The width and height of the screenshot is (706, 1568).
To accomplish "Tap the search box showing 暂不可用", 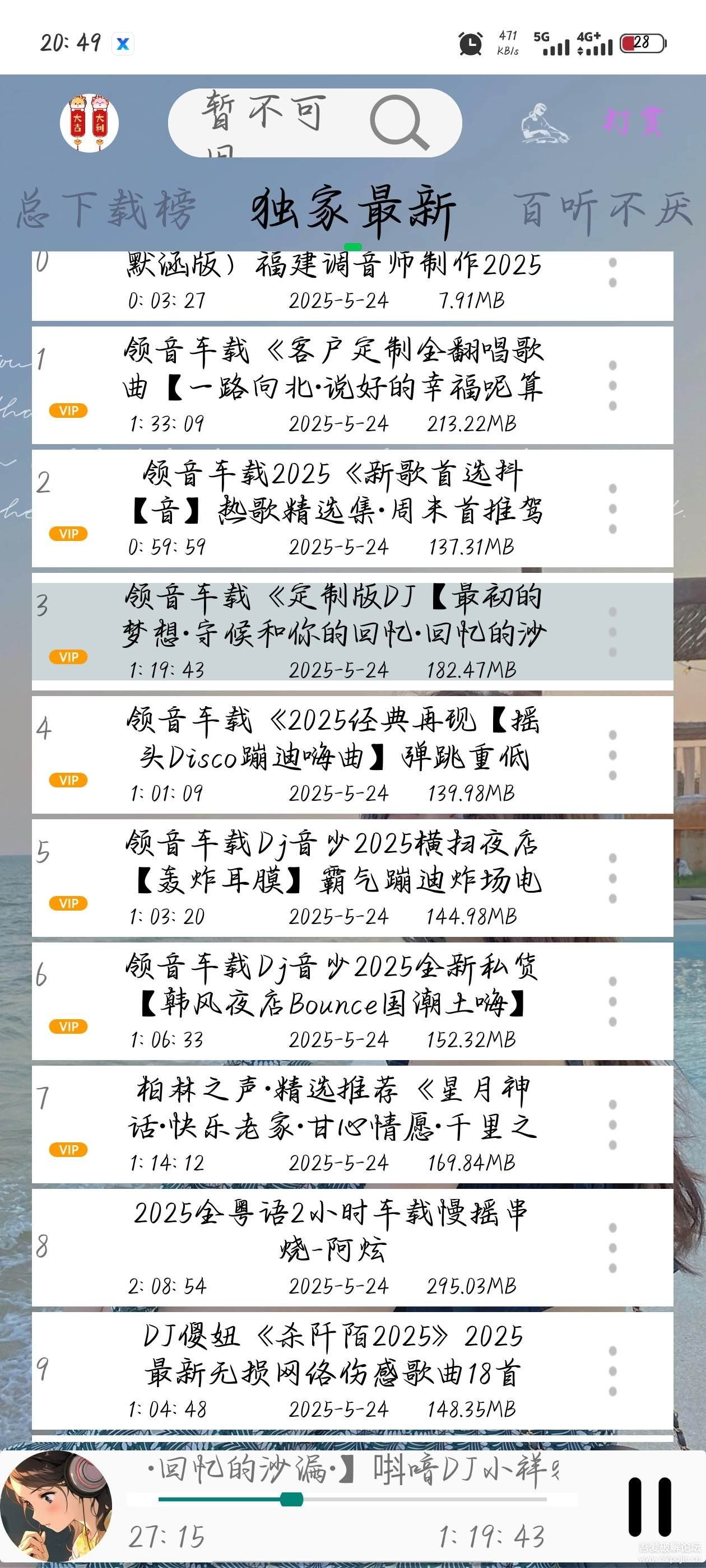I will 268,123.
